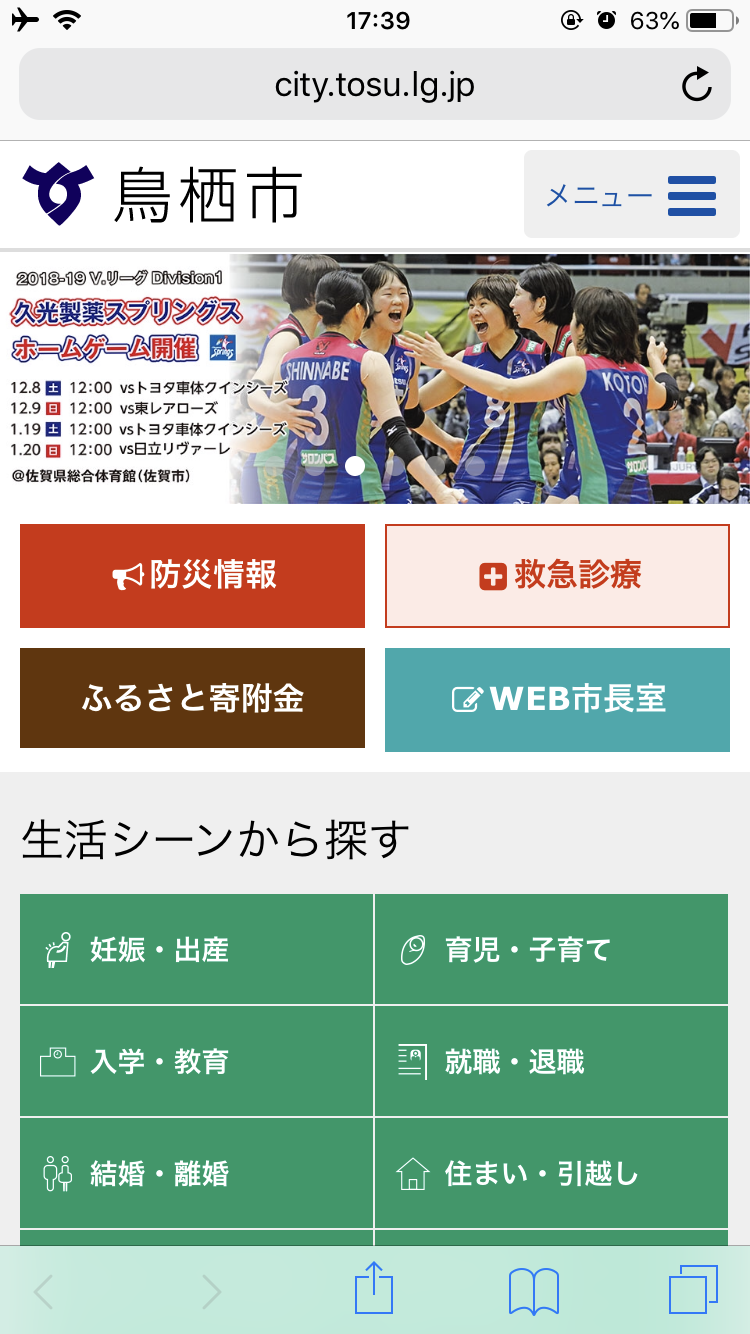Tap the Safari share icon
750x1334 pixels.
click(x=374, y=1289)
